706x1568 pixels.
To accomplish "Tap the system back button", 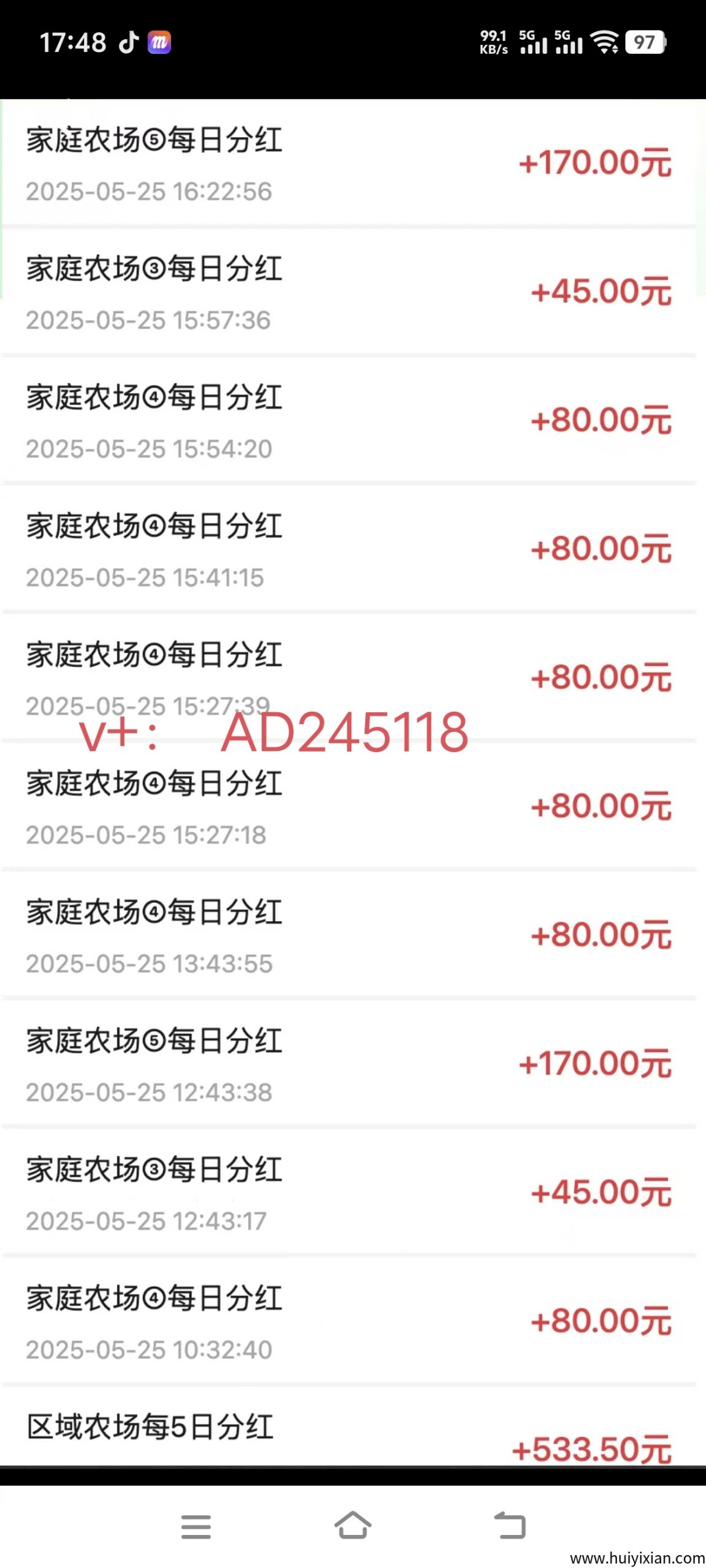I will click(510, 1525).
